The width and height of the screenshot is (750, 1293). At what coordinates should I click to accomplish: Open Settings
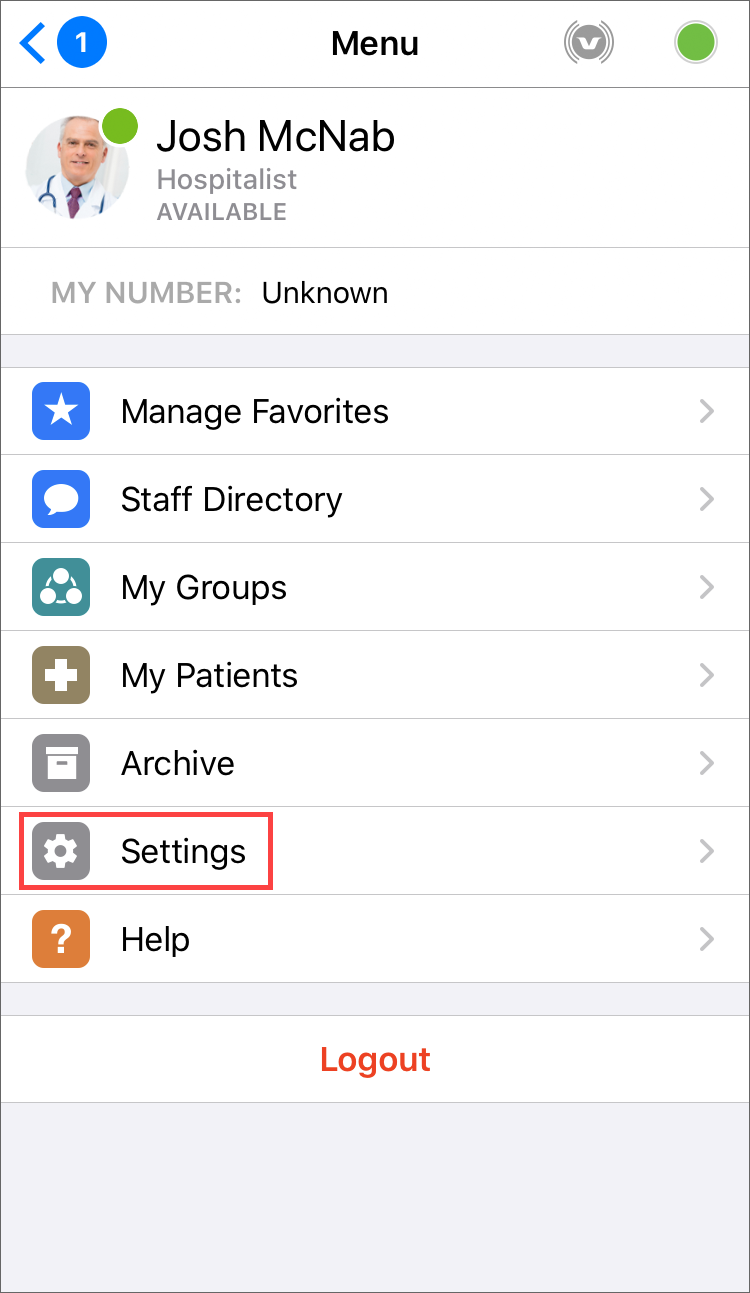coord(375,851)
